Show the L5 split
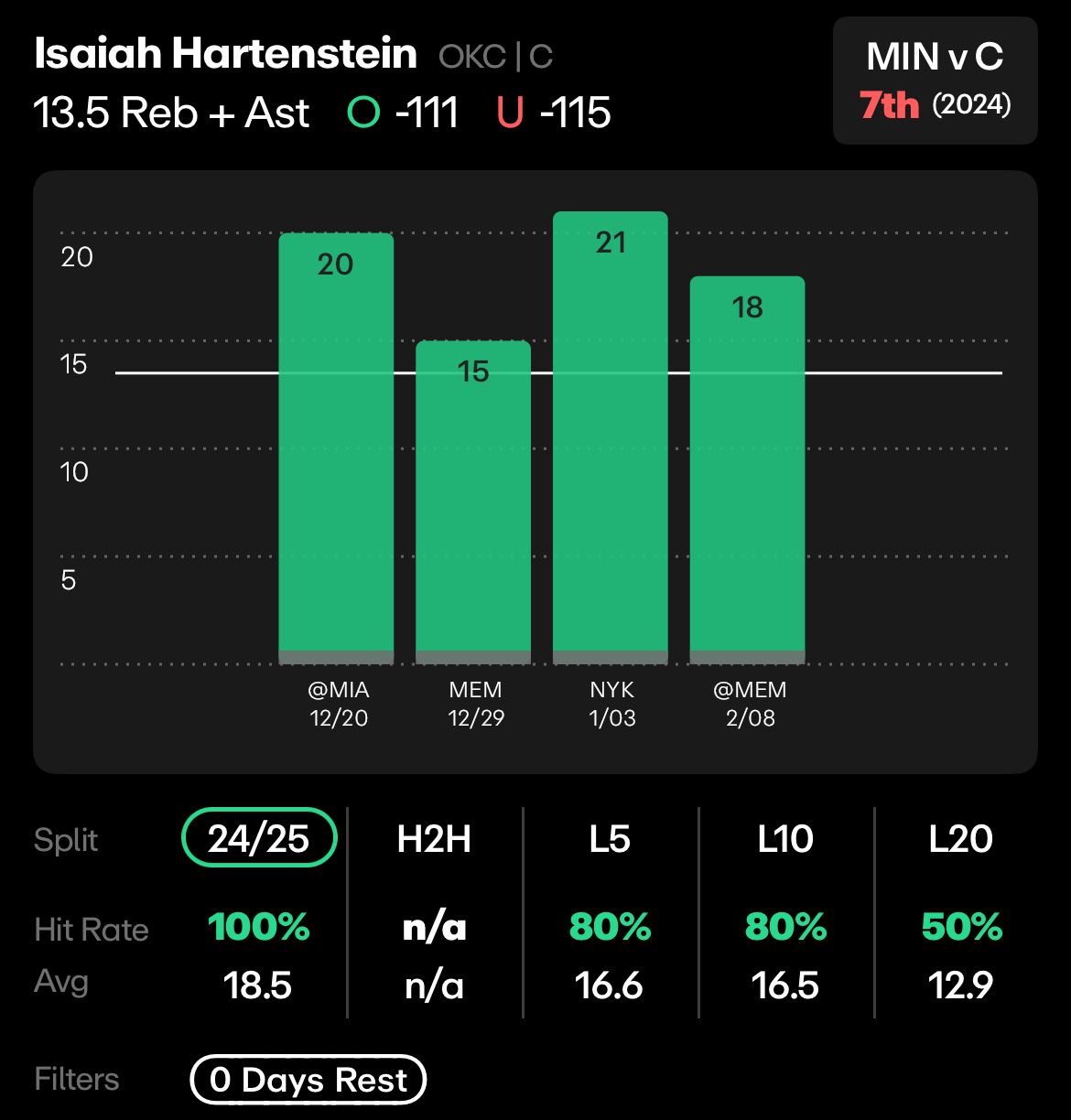The image size is (1071, 1120). coord(610,838)
